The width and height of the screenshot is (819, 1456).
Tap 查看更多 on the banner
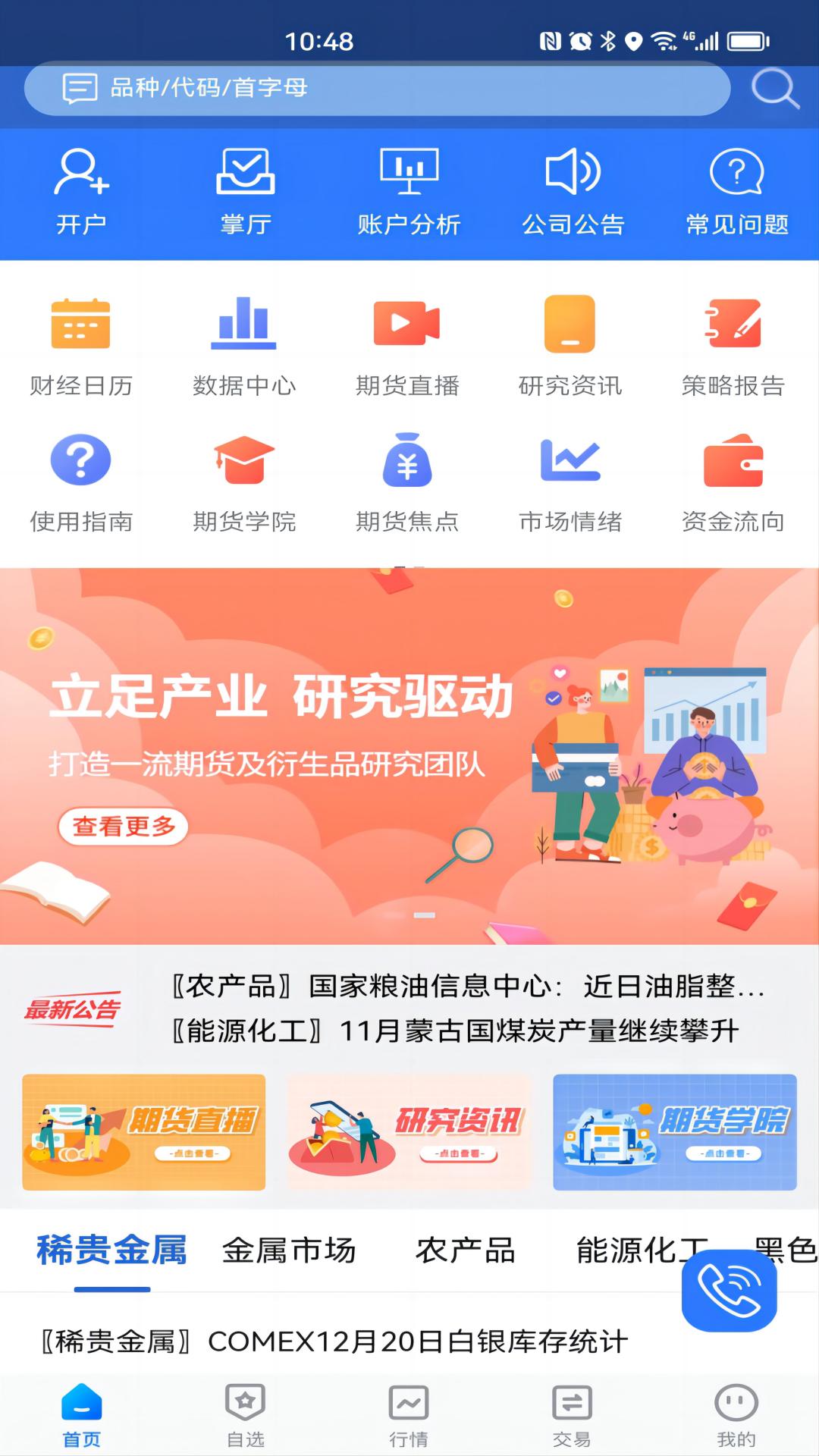[124, 827]
